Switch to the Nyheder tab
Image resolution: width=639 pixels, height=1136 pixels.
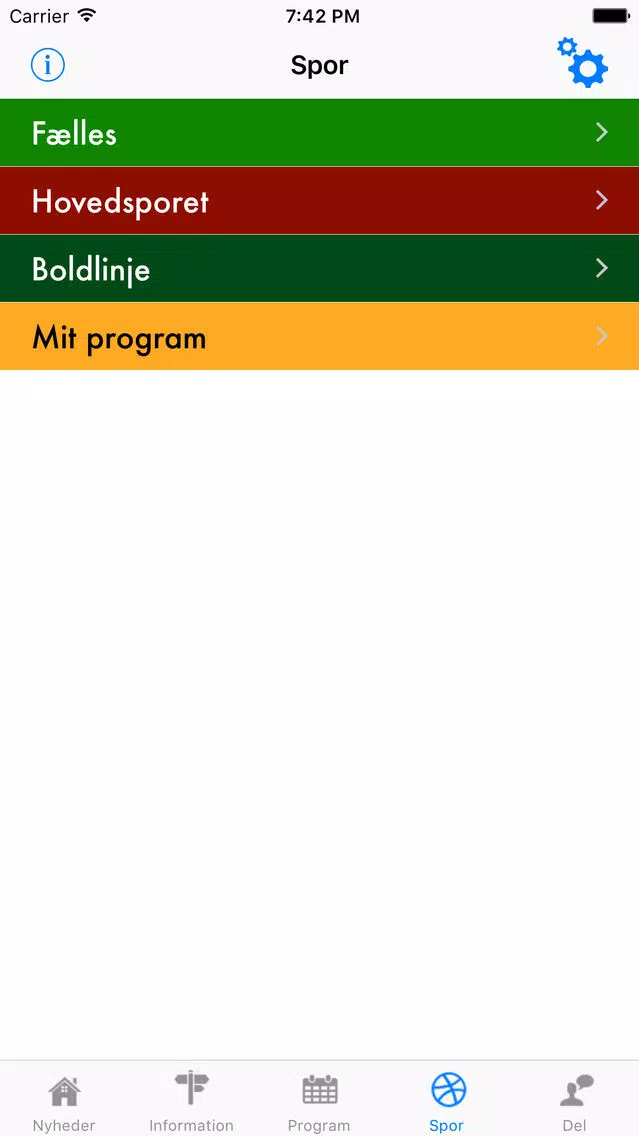pos(64,1100)
